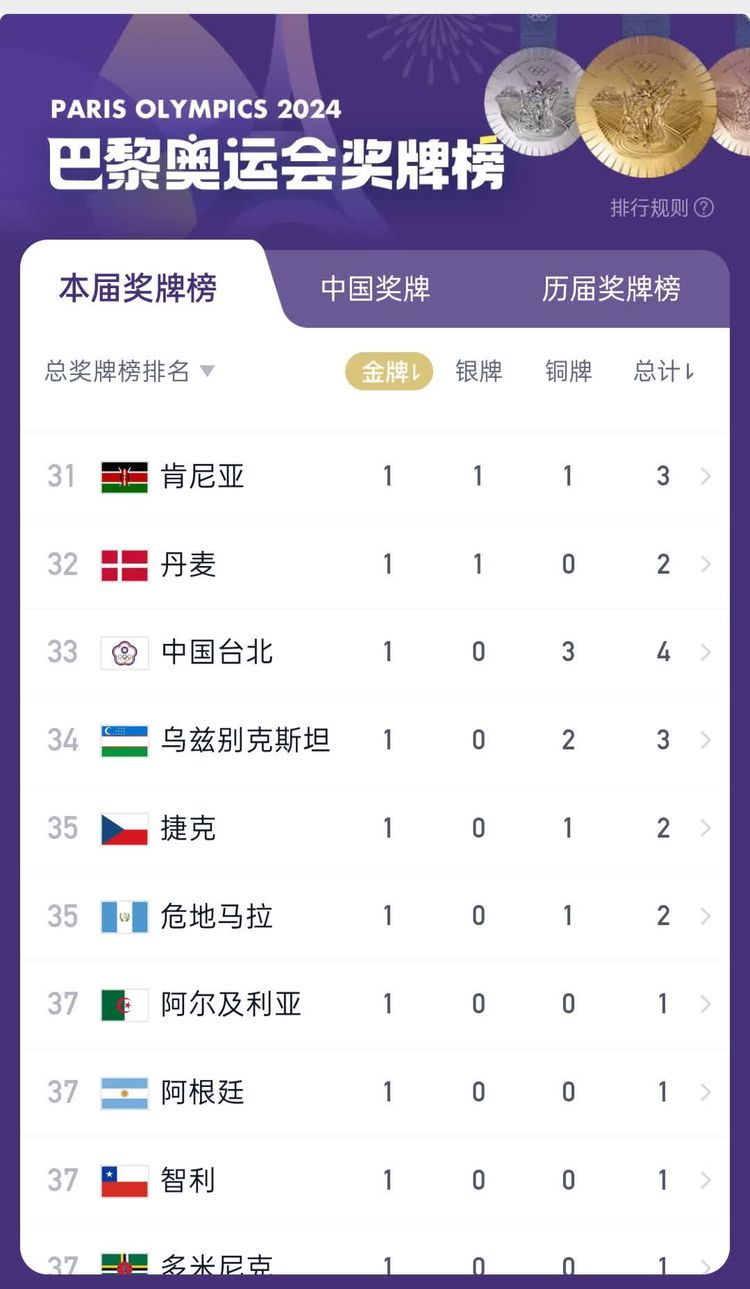Open the 危地马拉 row
The height and width of the screenshot is (1289, 750).
[x=375, y=916]
